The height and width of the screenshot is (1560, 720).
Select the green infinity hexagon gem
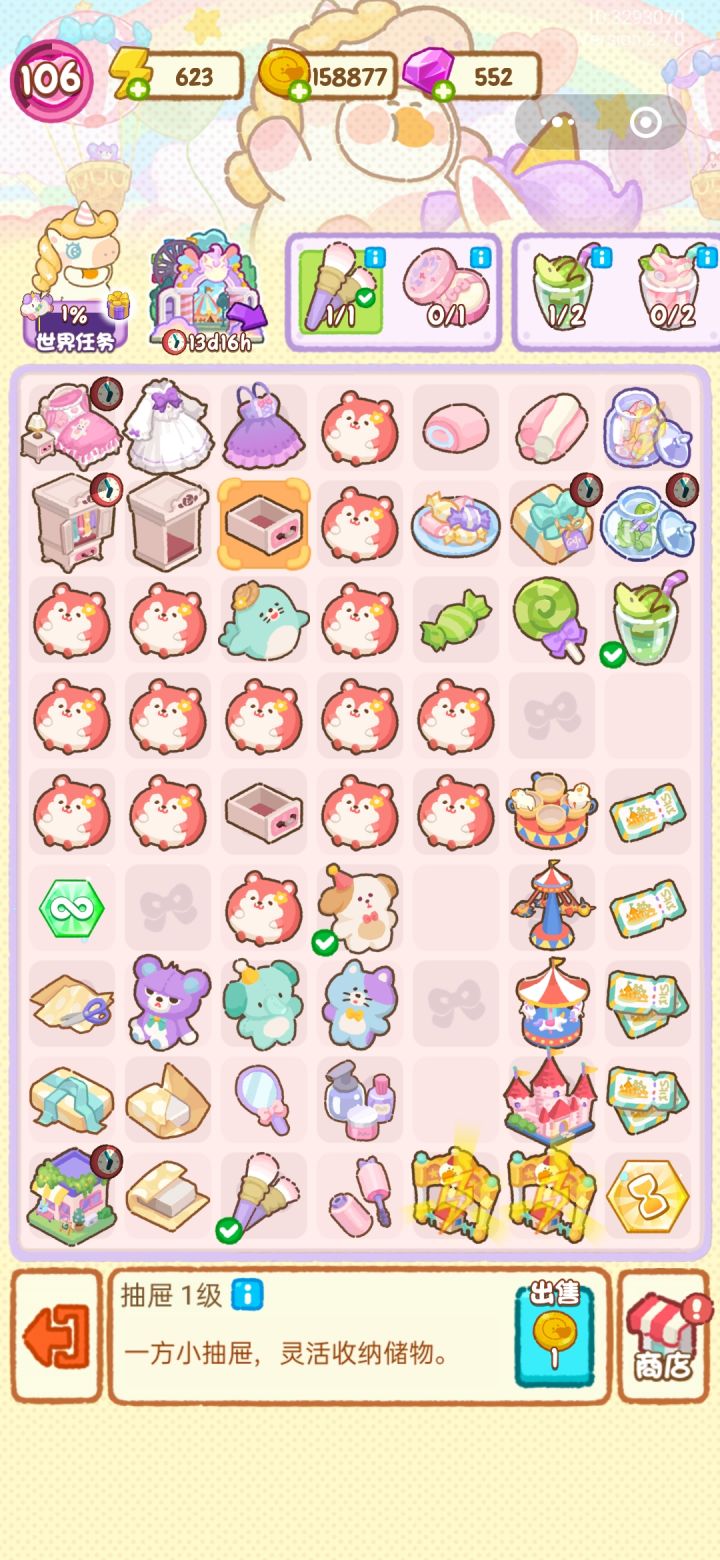coord(71,908)
